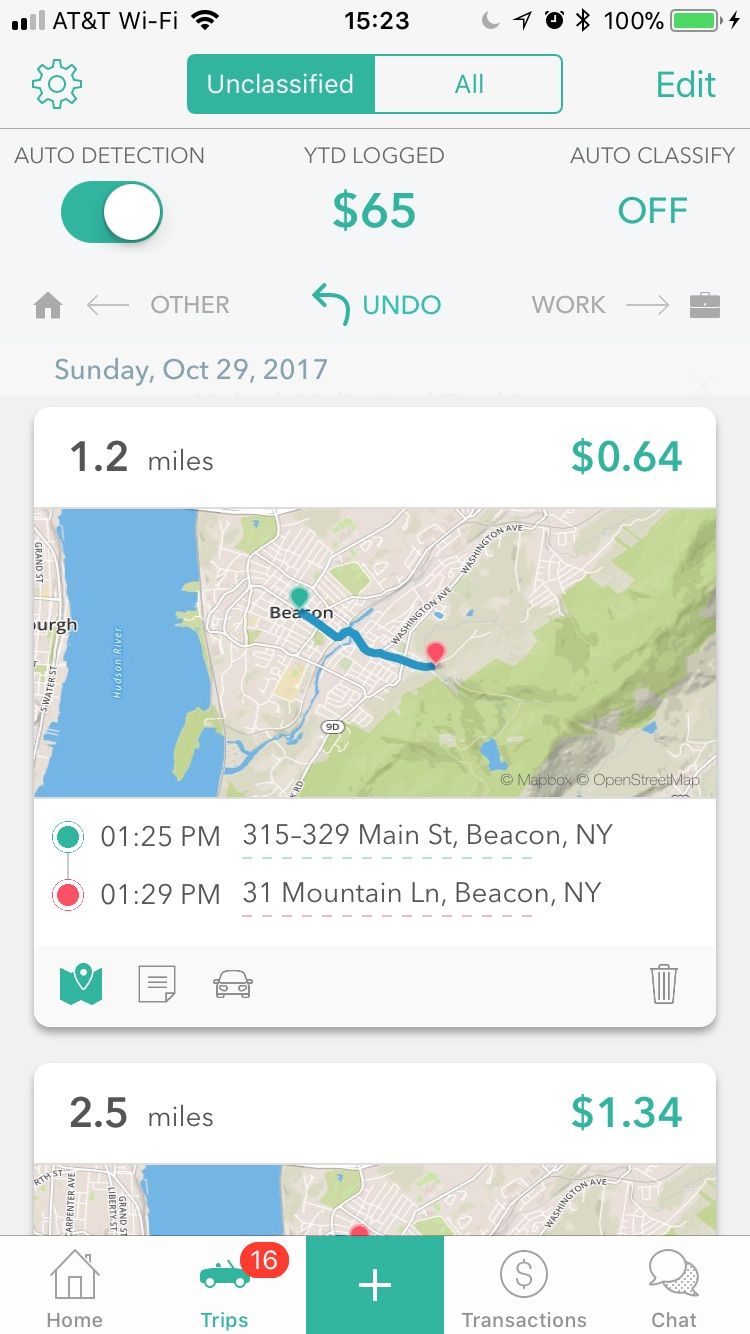Image resolution: width=750 pixels, height=1334 pixels.
Task: Delete the trip using the trash icon
Action: tap(663, 983)
